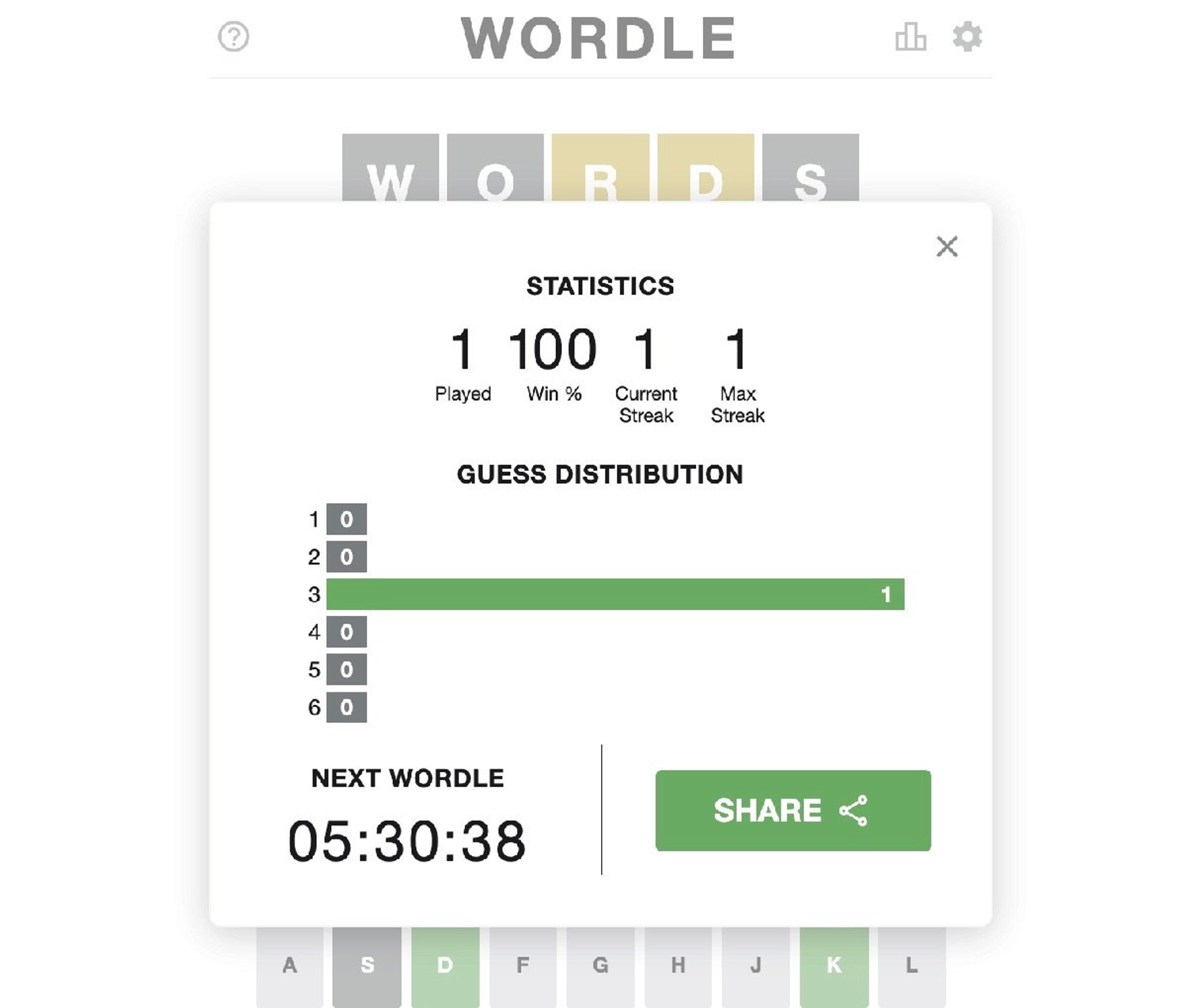This screenshot has width=1186, height=1008.
Task: Close the statistics dialog
Action: coord(946,246)
